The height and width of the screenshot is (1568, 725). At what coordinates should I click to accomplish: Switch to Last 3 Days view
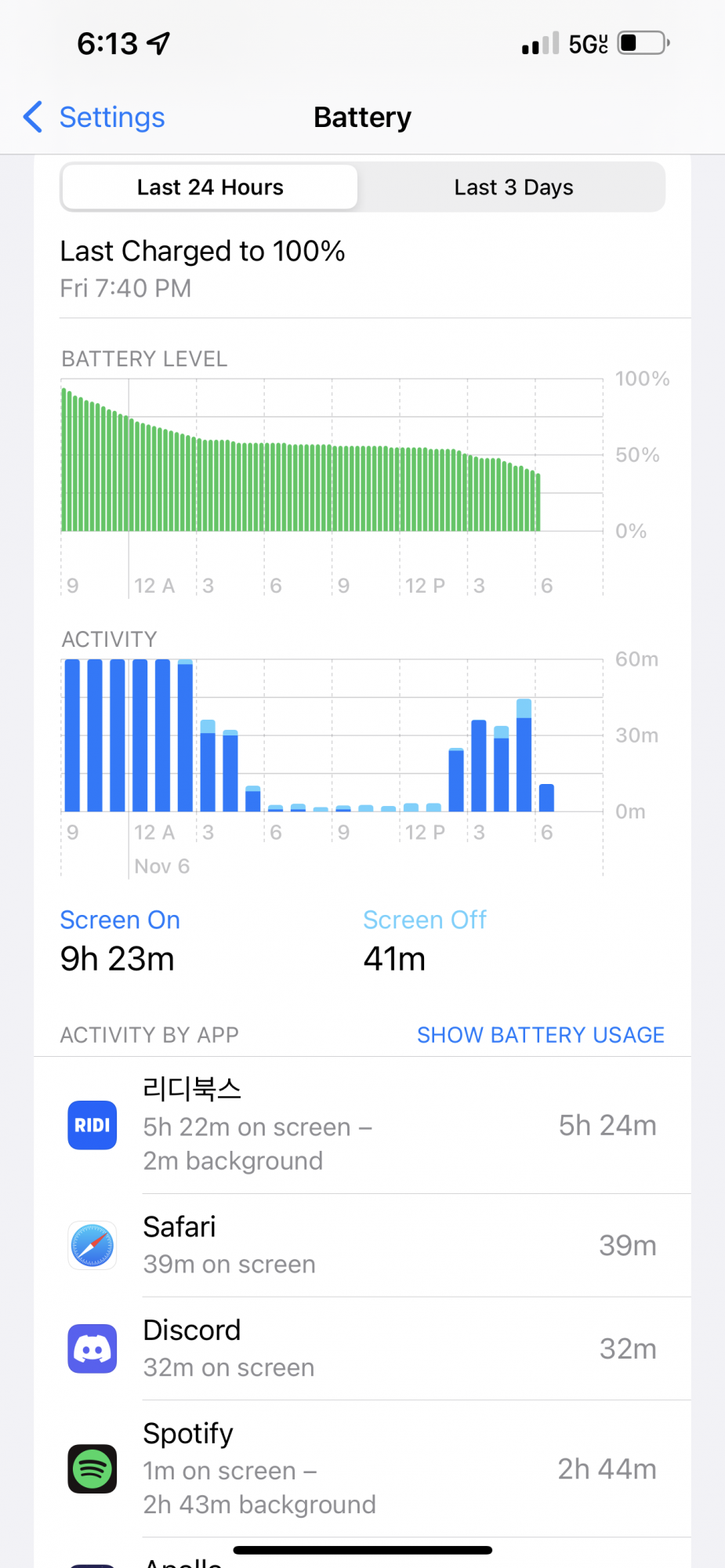pyautogui.click(x=513, y=187)
